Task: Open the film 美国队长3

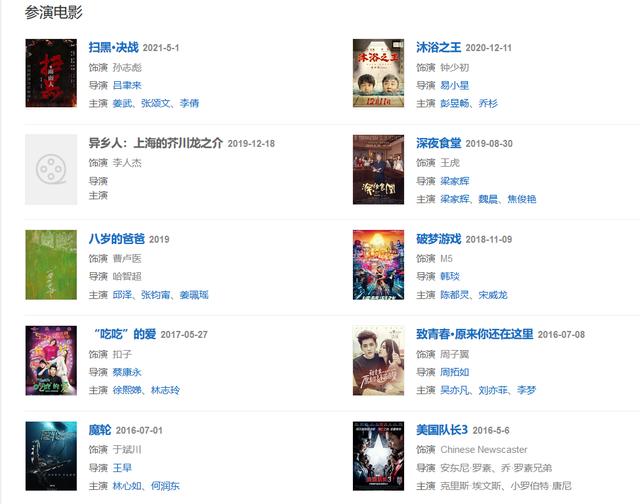Action: pos(442,430)
